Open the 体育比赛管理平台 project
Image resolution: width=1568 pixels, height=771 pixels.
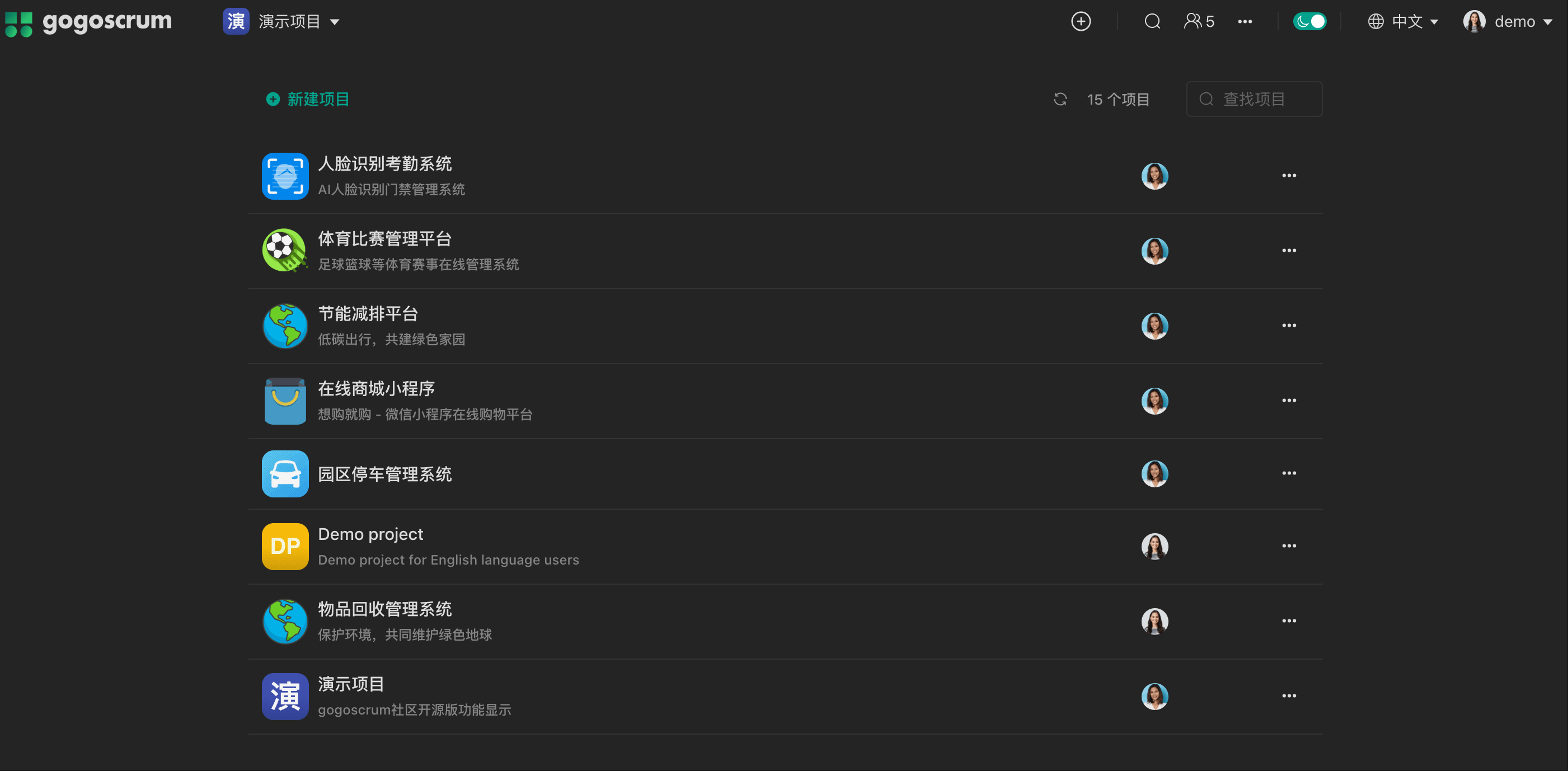384,238
